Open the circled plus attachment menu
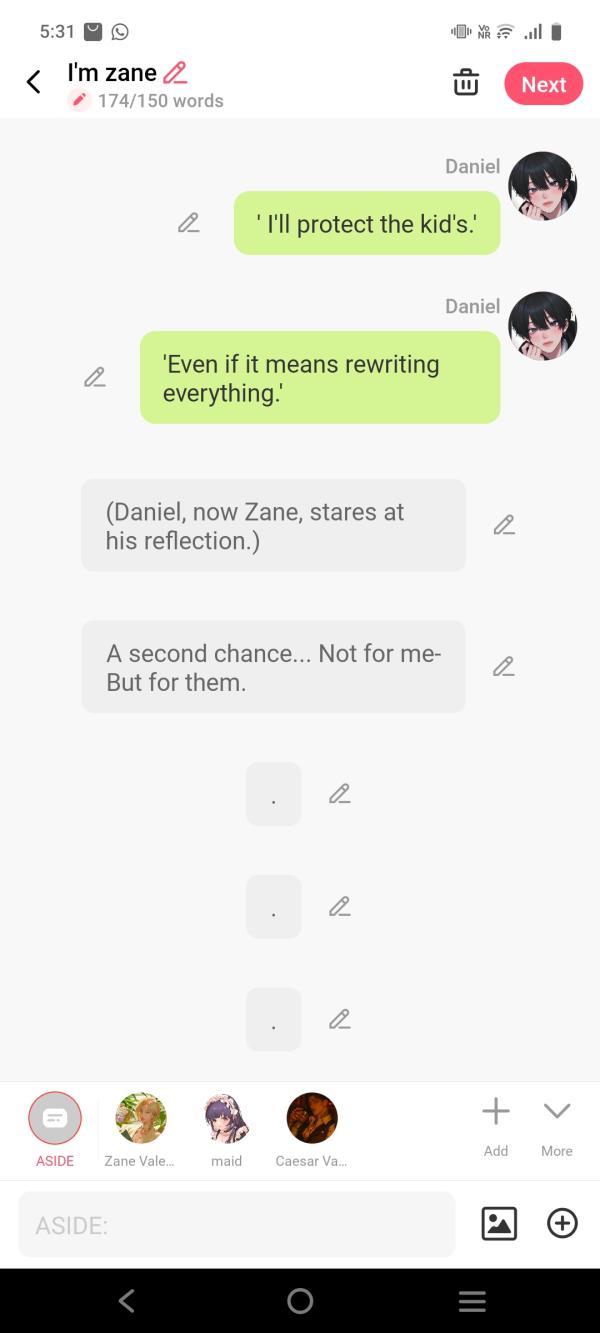Image resolution: width=600 pixels, height=1333 pixels. click(562, 1223)
